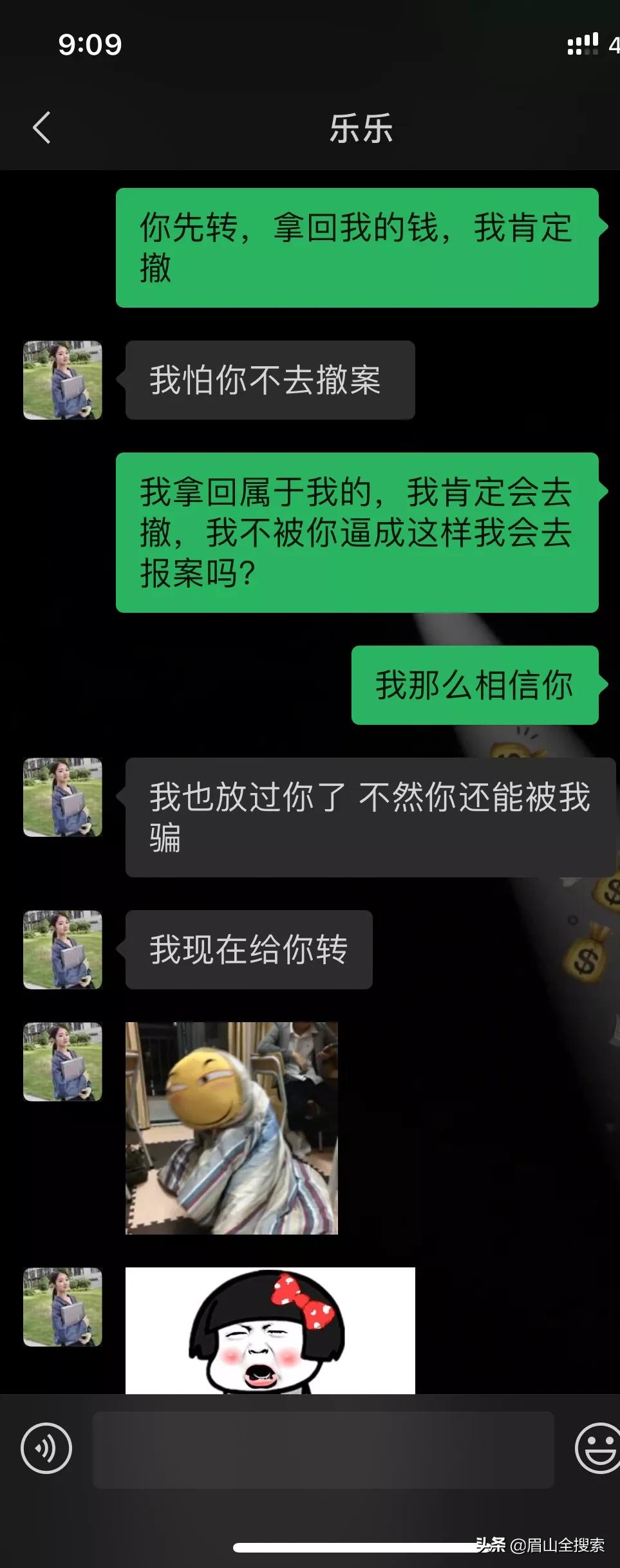Open the yellow smiley face meme image

(x=231, y=1128)
